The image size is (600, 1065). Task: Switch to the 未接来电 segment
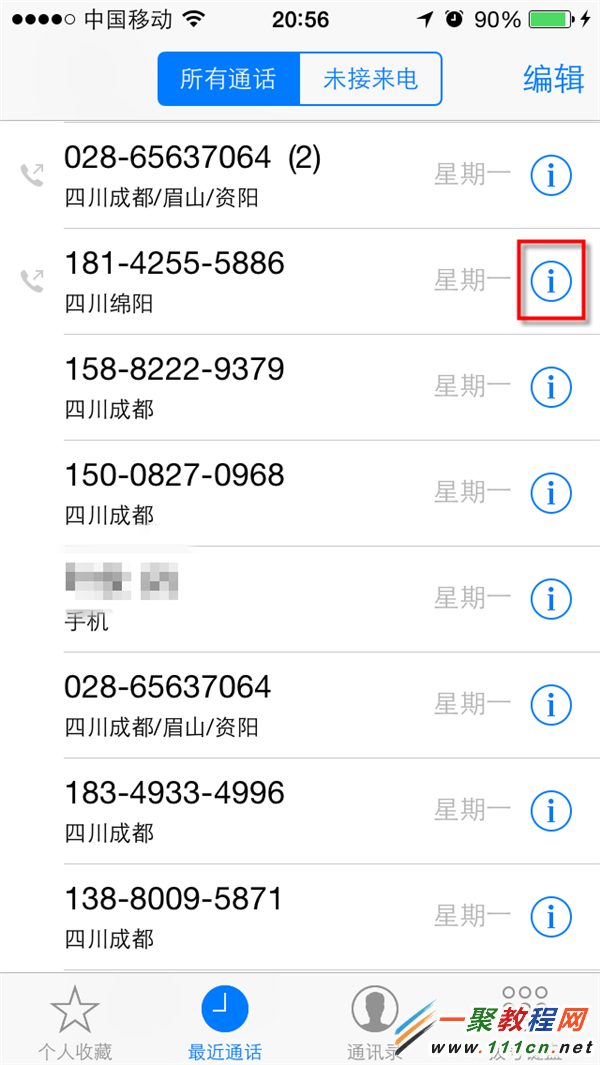pos(370,79)
